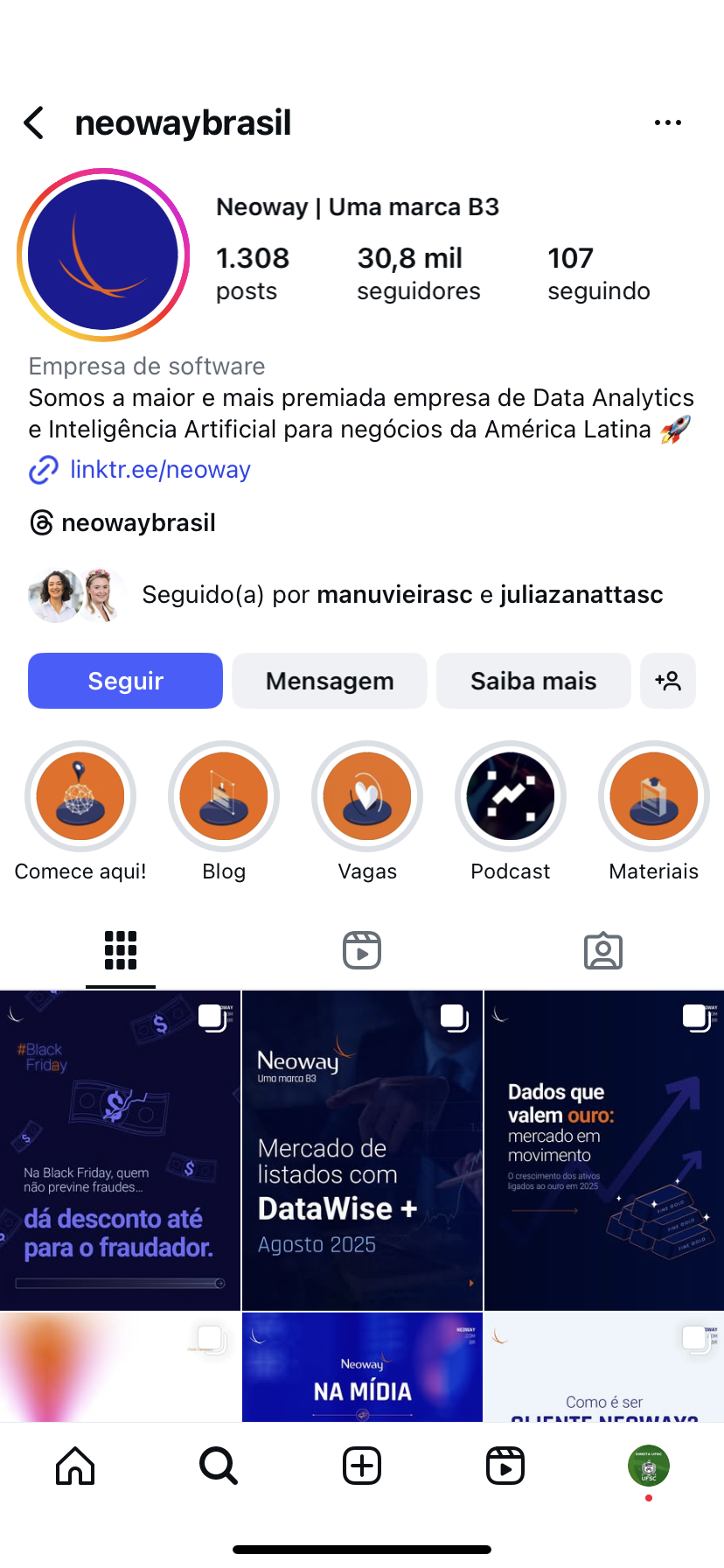Screen dimensions: 724x1568
Task: Switch to the Reels tab
Action: tap(362, 950)
